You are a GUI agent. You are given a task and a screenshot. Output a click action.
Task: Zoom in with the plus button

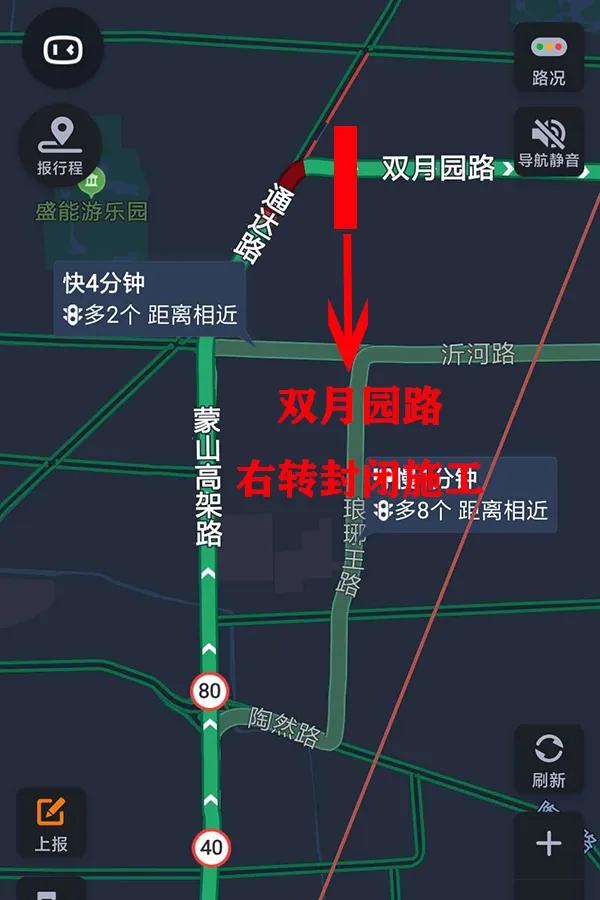point(548,845)
